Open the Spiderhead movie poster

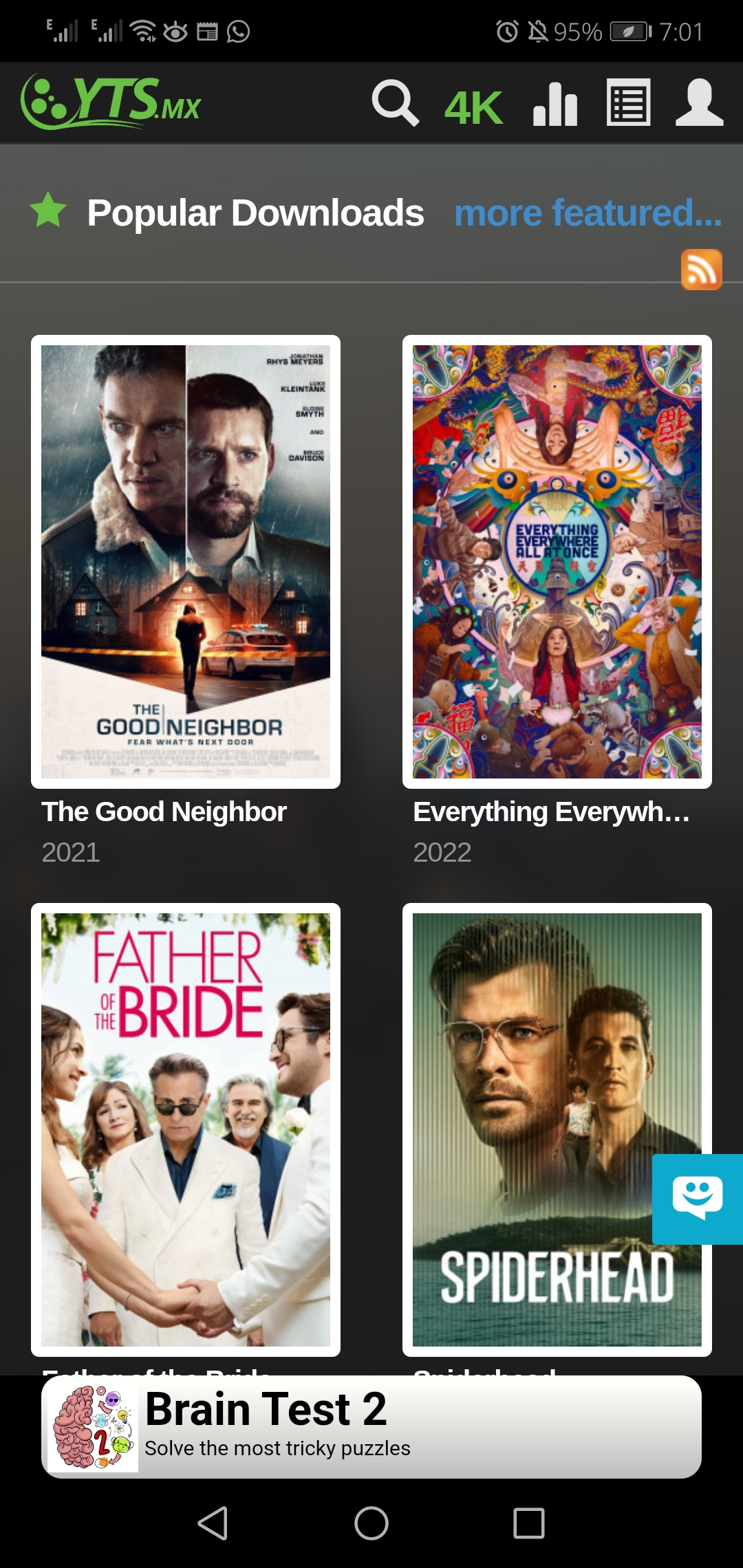click(x=543, y=1129)
